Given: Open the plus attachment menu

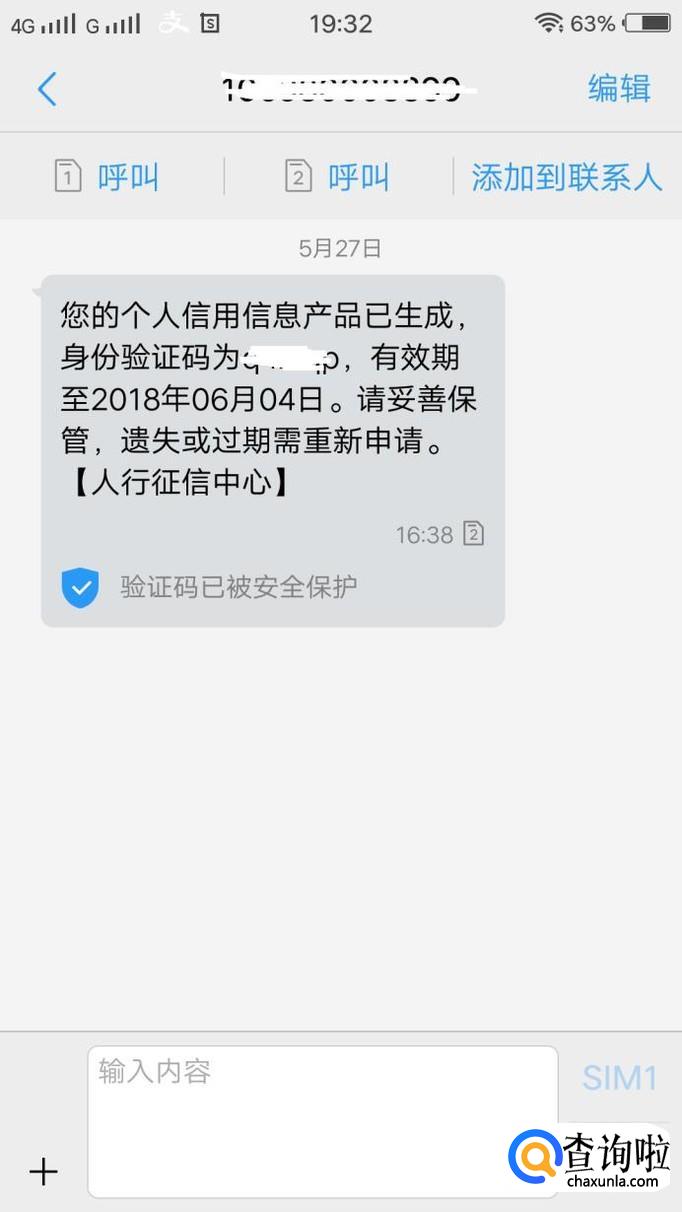Looking at the screenshot, I should (43, 1171).
